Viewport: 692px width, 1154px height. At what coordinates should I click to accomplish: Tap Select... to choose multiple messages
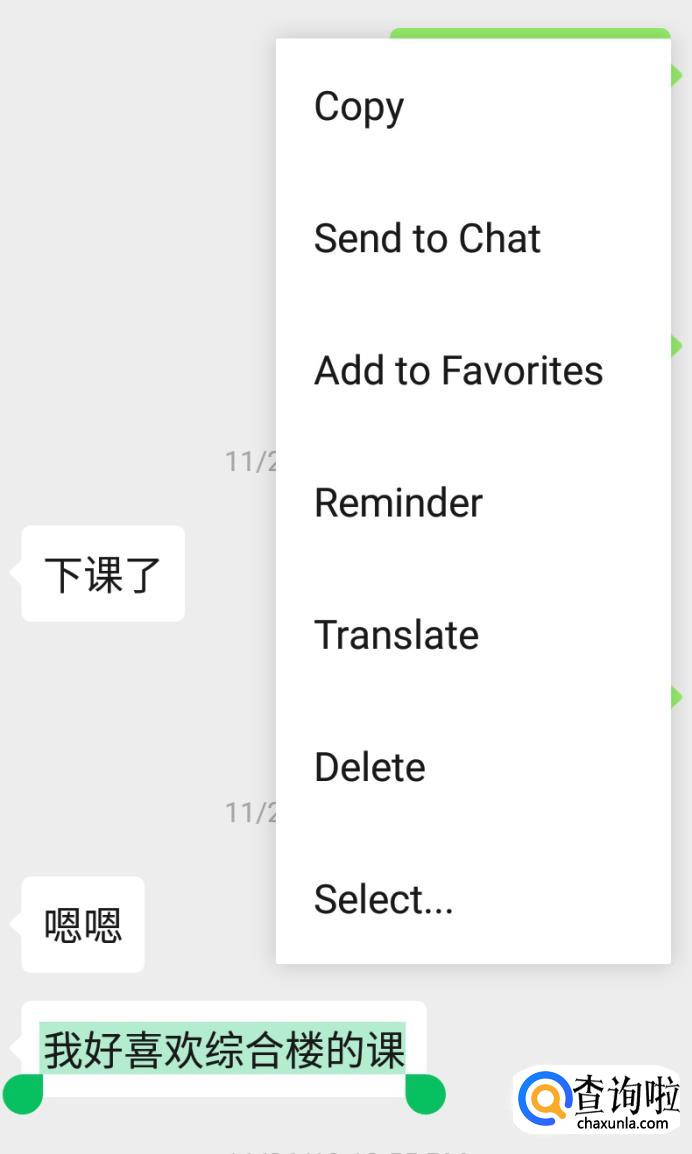click(383, 899)
